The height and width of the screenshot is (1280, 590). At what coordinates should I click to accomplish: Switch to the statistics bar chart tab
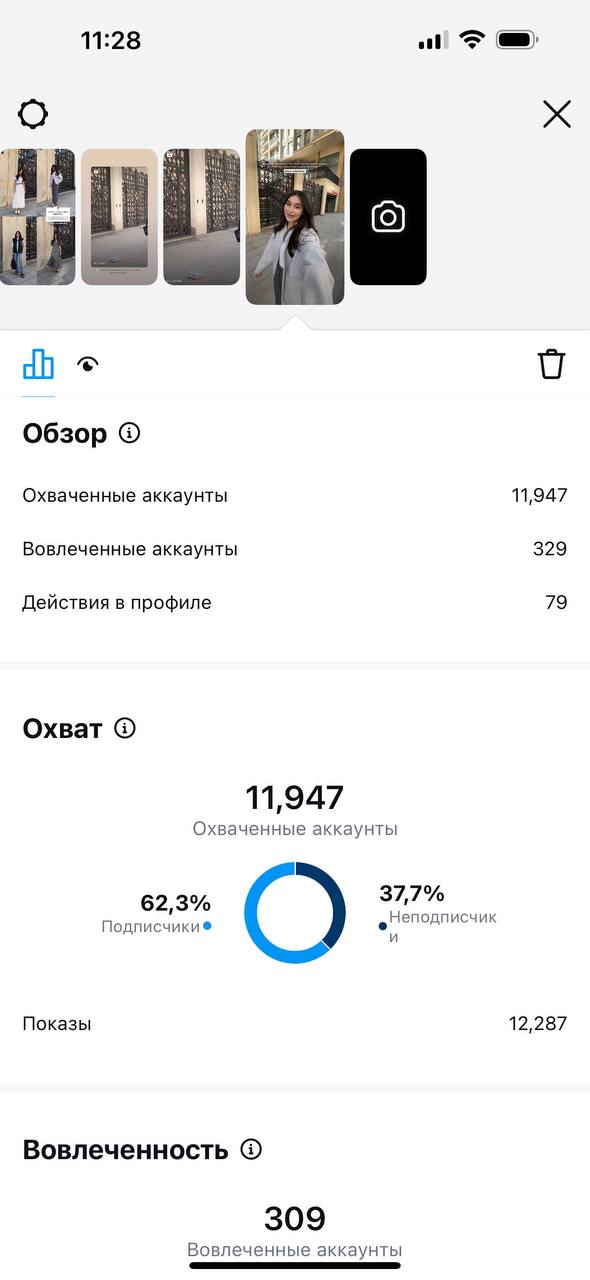38,364
